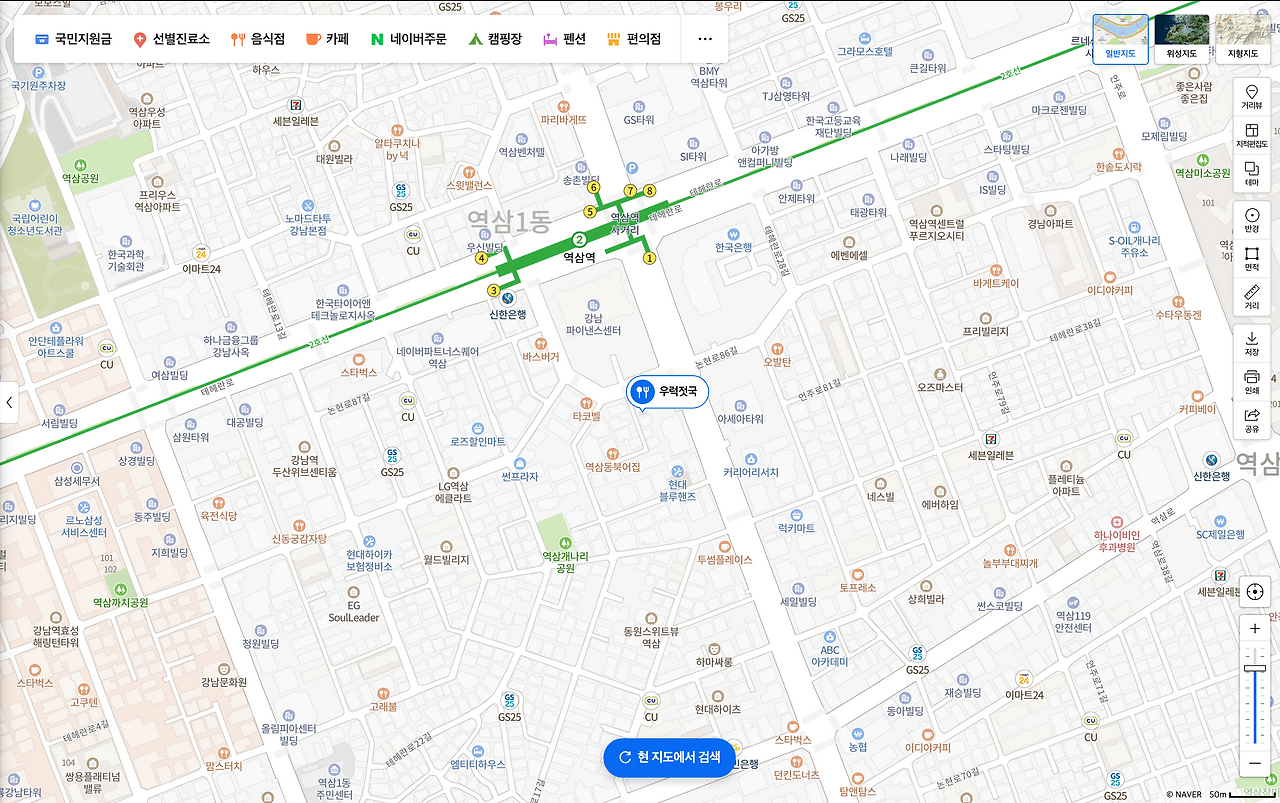Open the 우력젓국 place marker
This screenshot has height=803, width=1280.
click(667, 392)
